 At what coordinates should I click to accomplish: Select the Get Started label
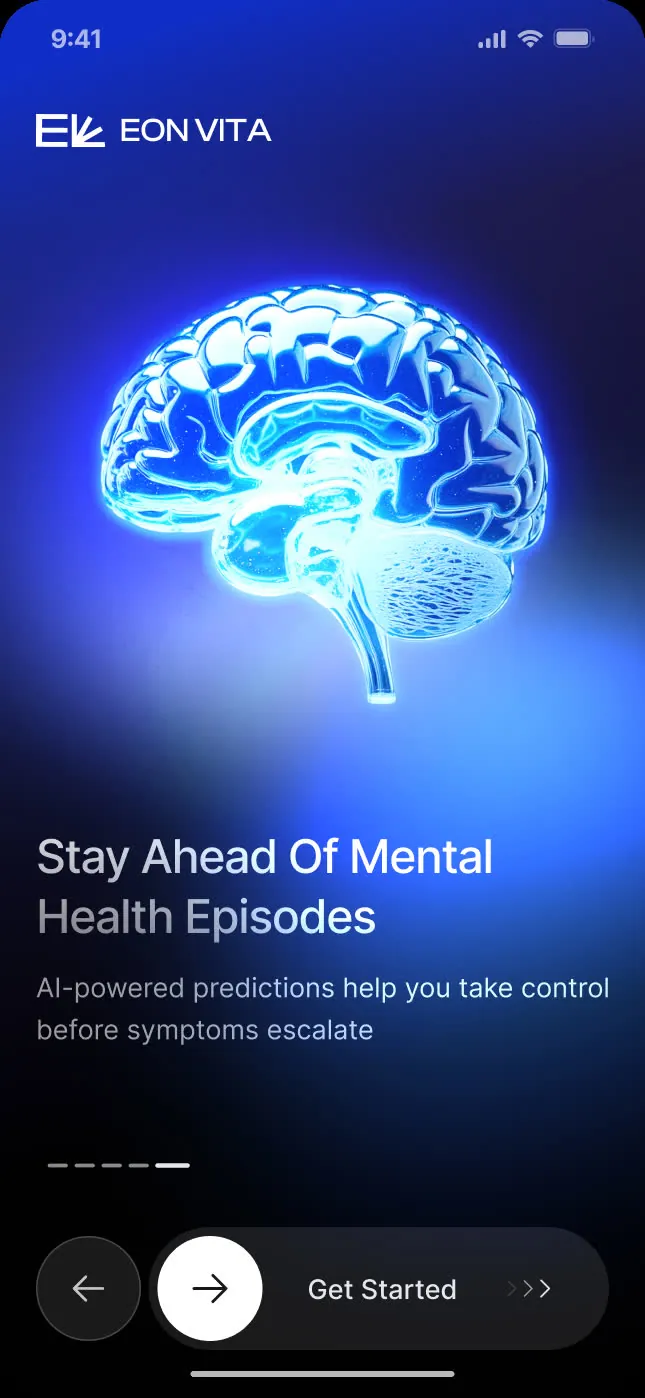(382, 1289)
